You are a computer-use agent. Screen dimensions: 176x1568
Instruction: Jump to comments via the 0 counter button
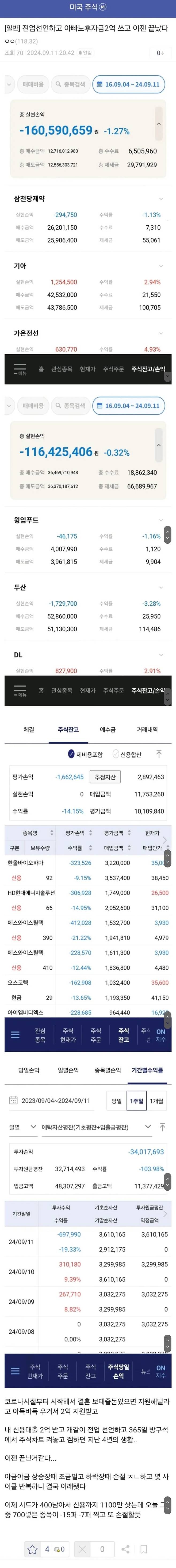[x=160, y=53]
